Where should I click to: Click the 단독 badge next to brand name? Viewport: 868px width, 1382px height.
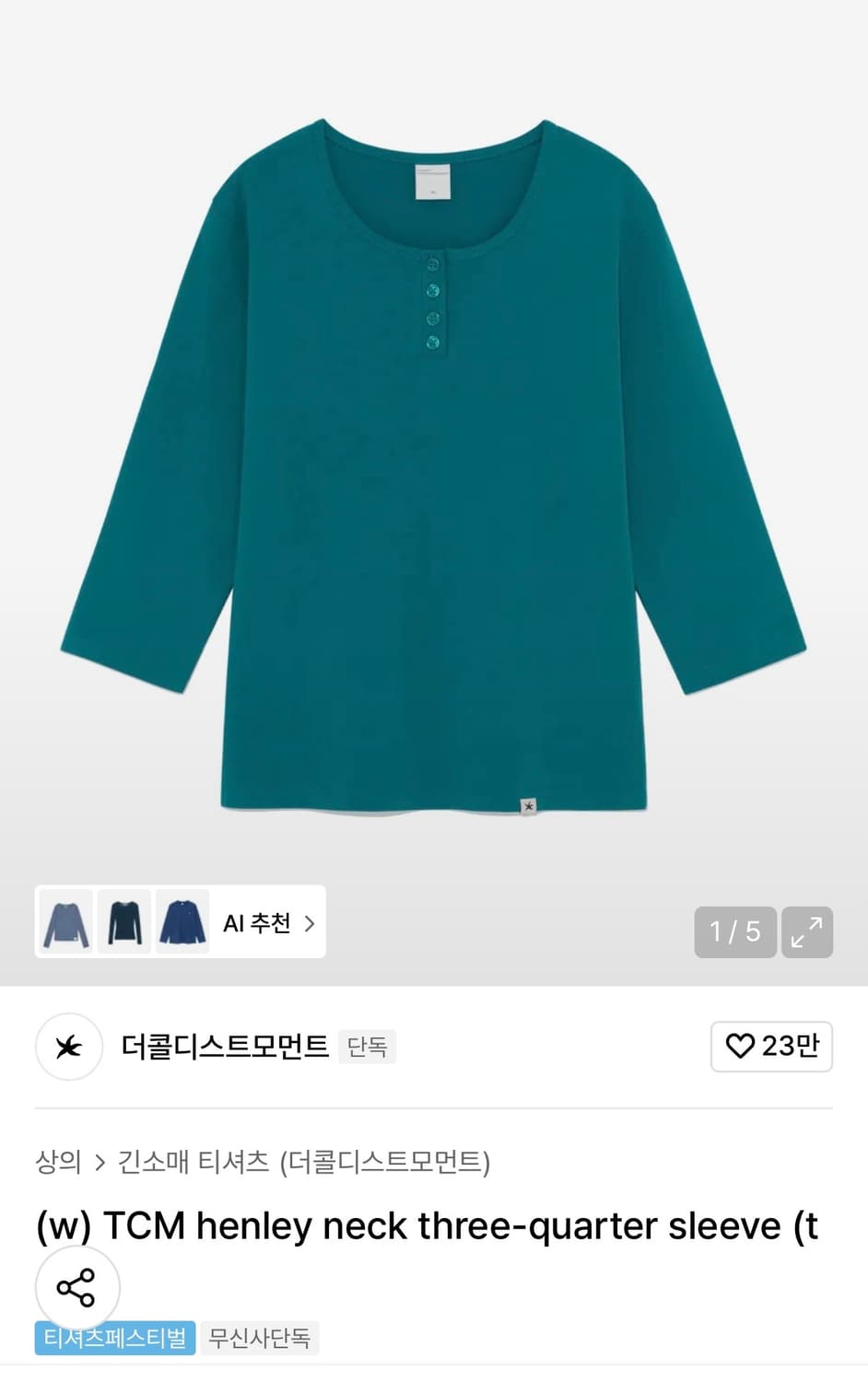pyautogui.click(x=367, y=1048)
